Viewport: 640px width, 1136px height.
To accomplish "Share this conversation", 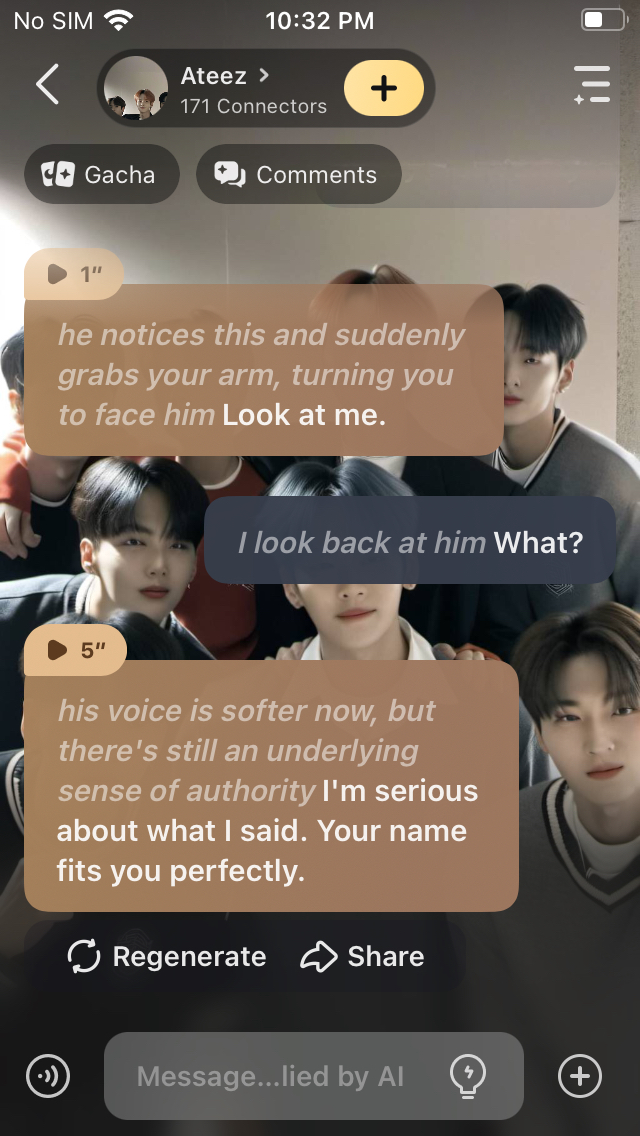I will pos(362,957).
